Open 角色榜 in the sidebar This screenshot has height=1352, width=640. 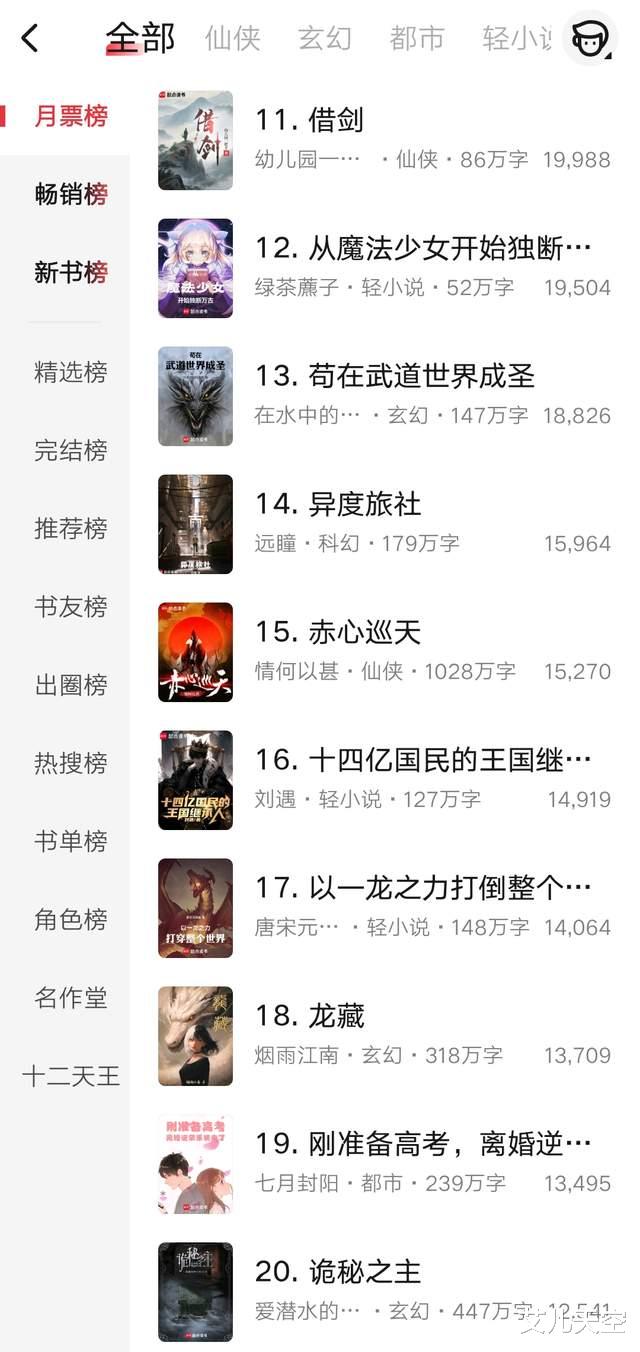pyautogui.click(x=70, y=919)
